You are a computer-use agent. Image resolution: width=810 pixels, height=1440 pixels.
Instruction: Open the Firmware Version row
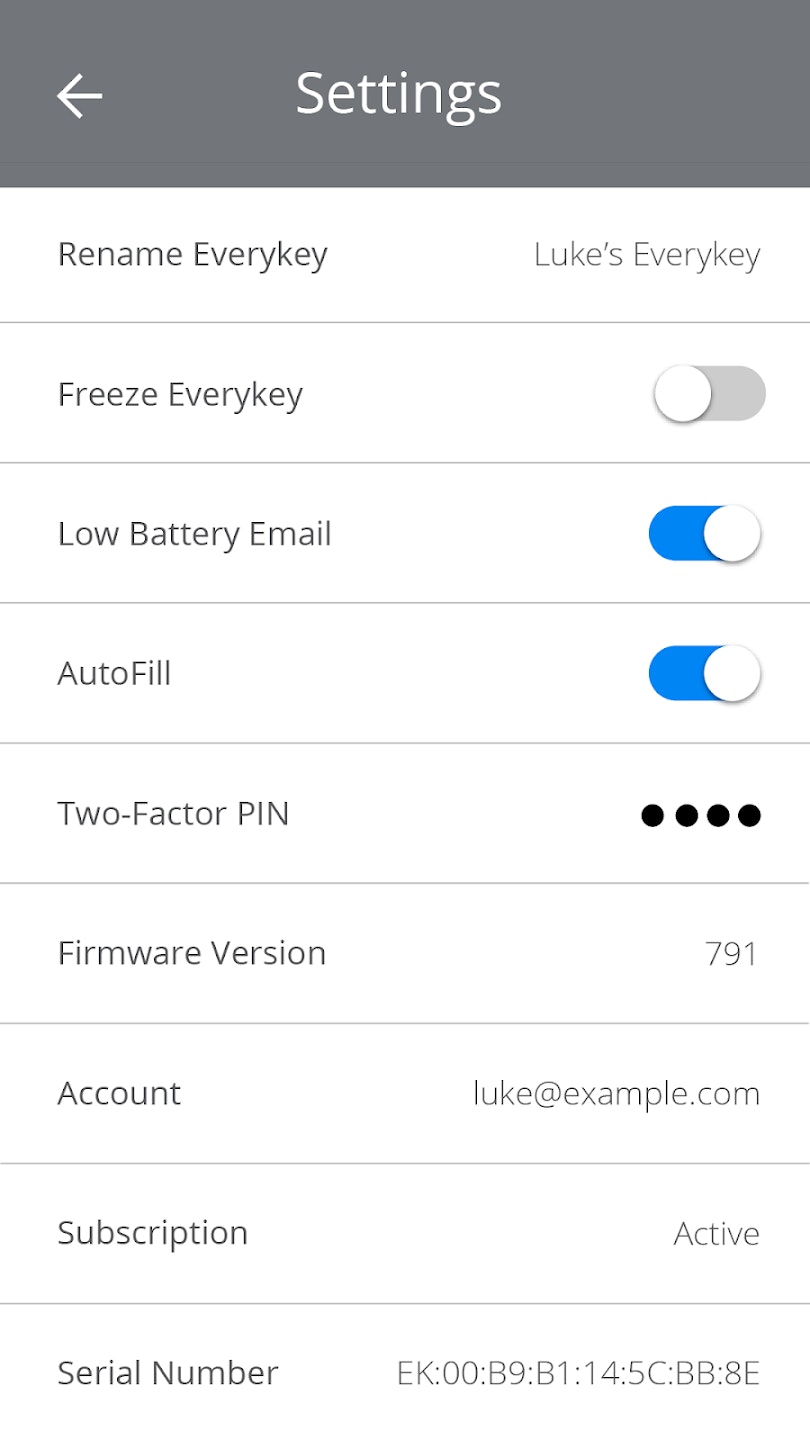pos(405,954)
